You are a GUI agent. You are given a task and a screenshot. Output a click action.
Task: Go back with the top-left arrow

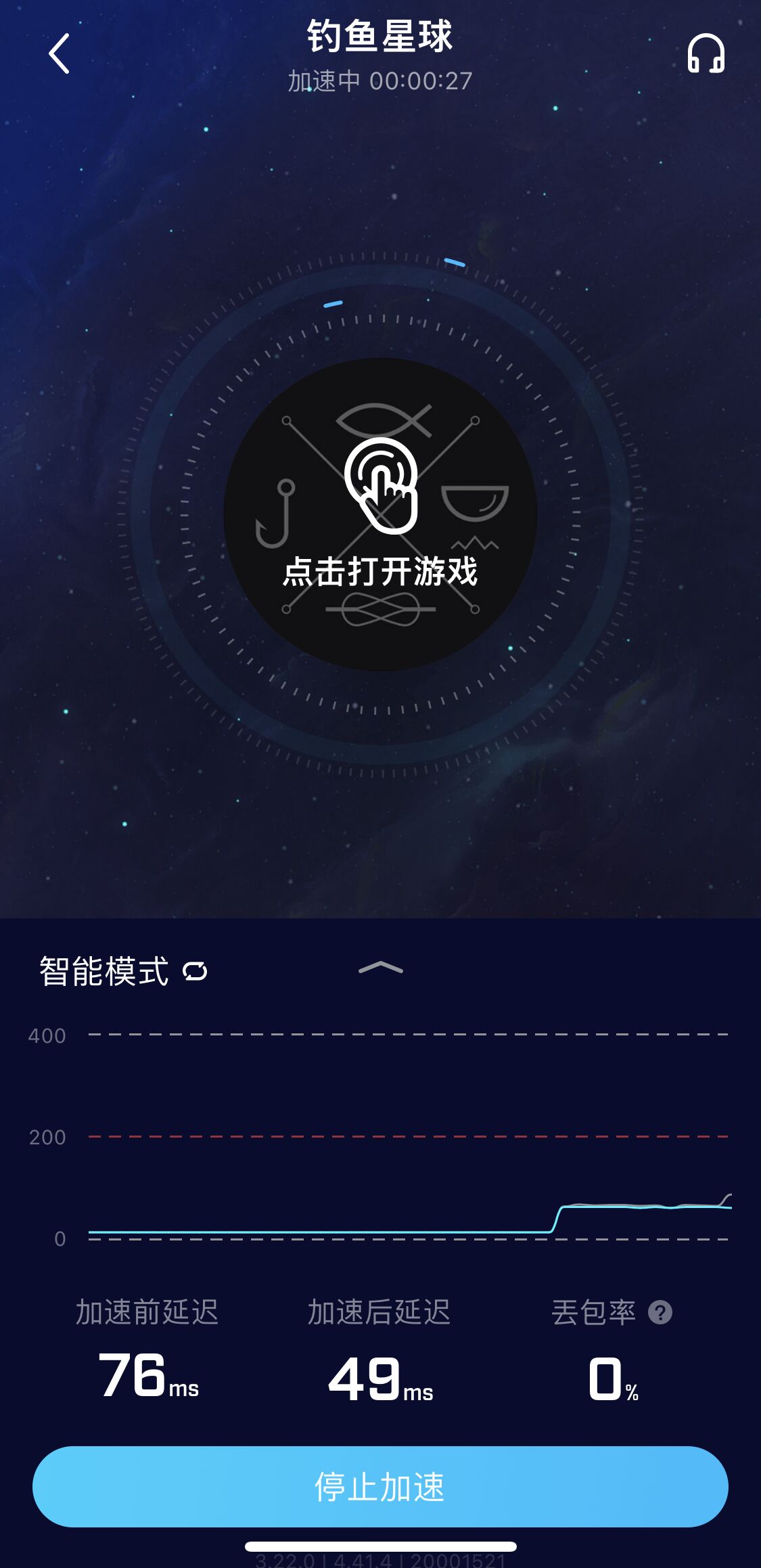pos(60,53)
